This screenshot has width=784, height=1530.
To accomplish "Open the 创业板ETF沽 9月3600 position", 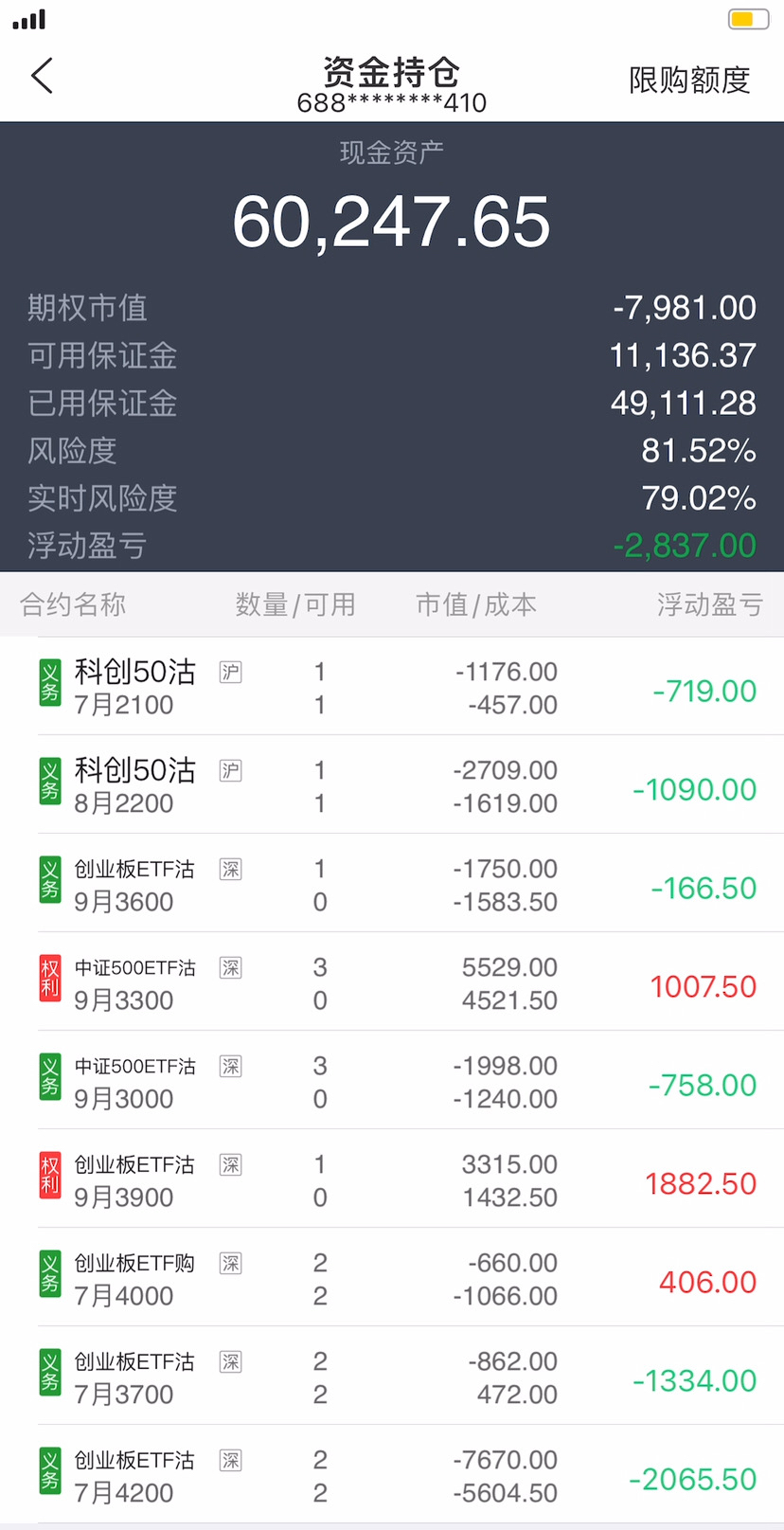I will (x=392, y=883).
